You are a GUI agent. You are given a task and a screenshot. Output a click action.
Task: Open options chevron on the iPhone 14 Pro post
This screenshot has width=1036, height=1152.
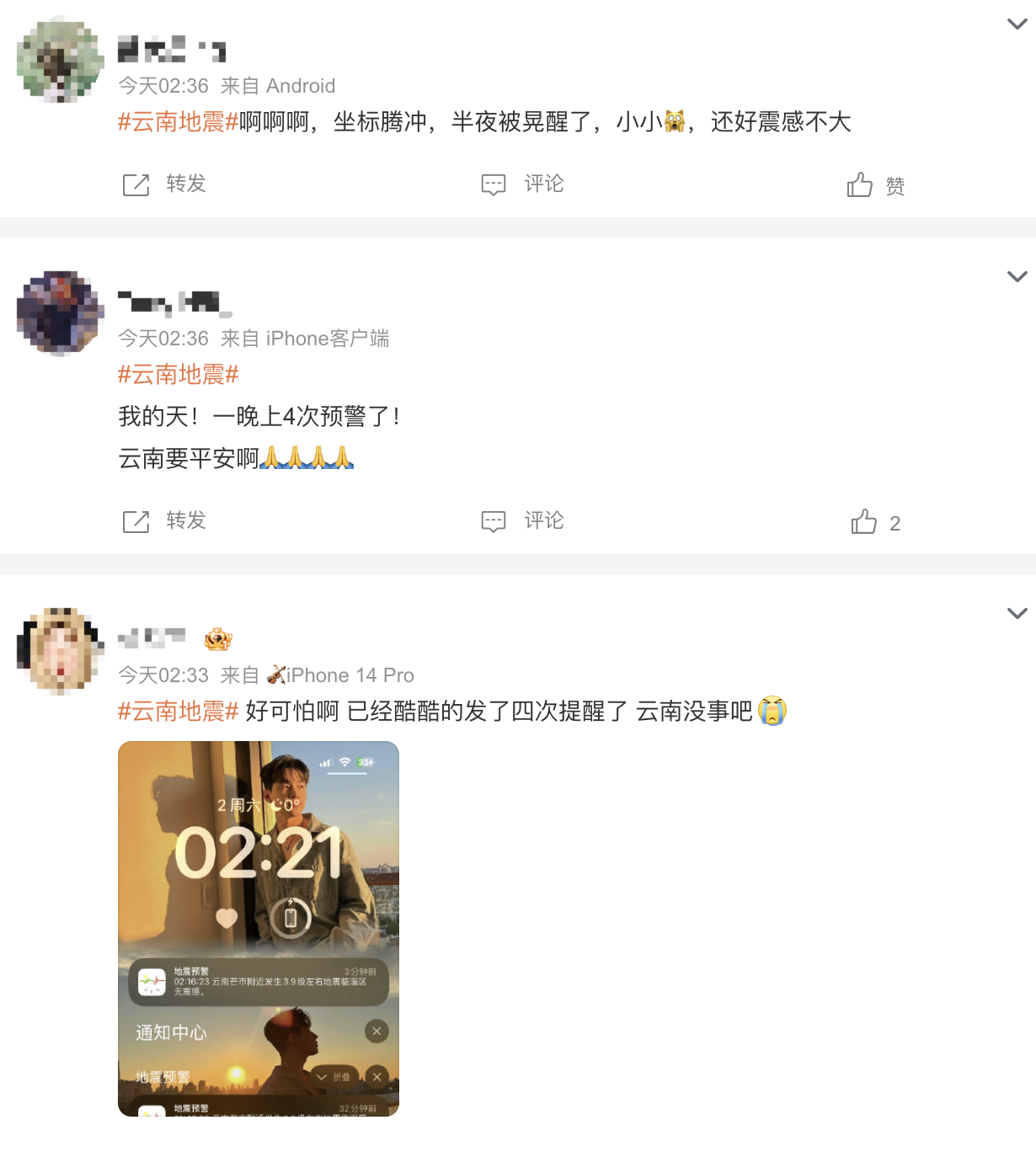[x=1017, y=614]
